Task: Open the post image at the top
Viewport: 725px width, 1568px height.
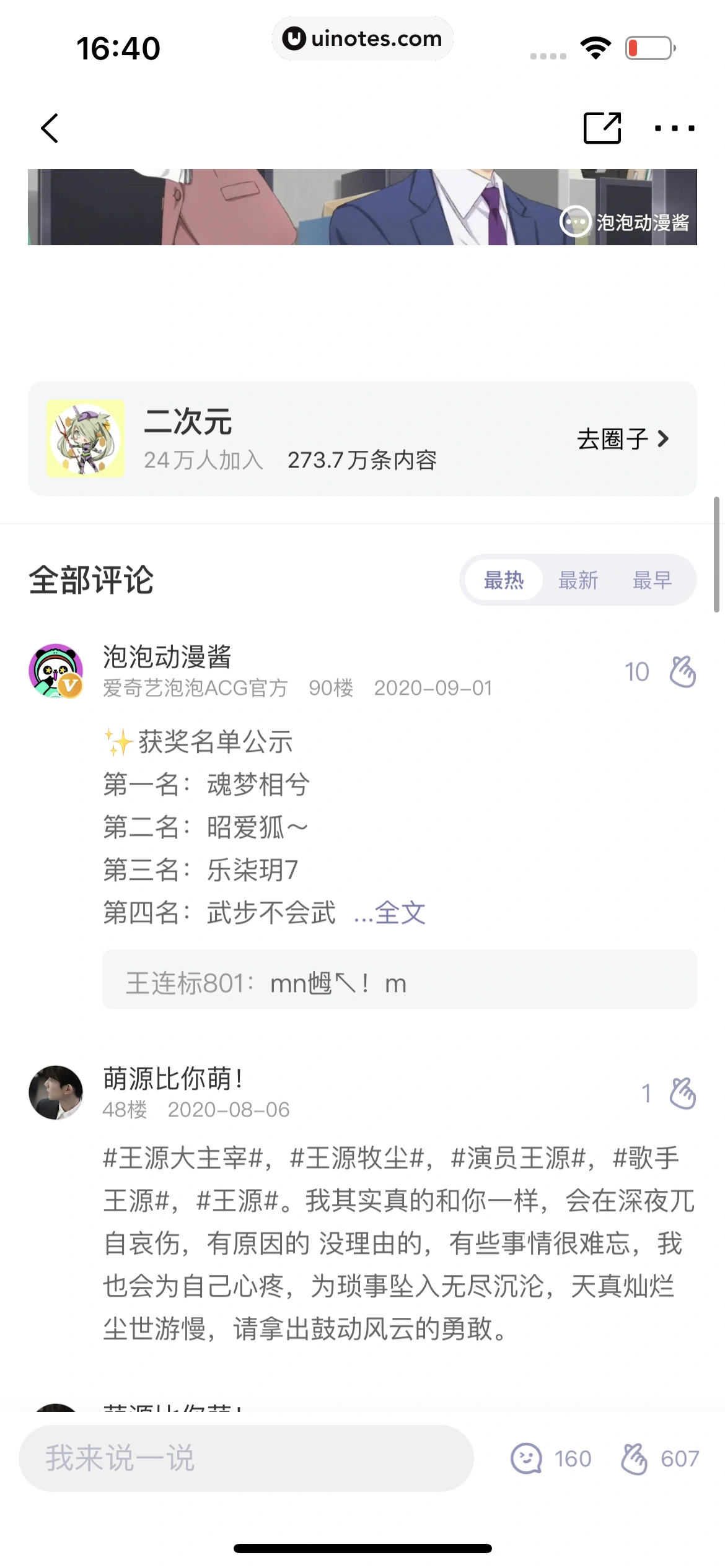Action: [x=362, y=207]
